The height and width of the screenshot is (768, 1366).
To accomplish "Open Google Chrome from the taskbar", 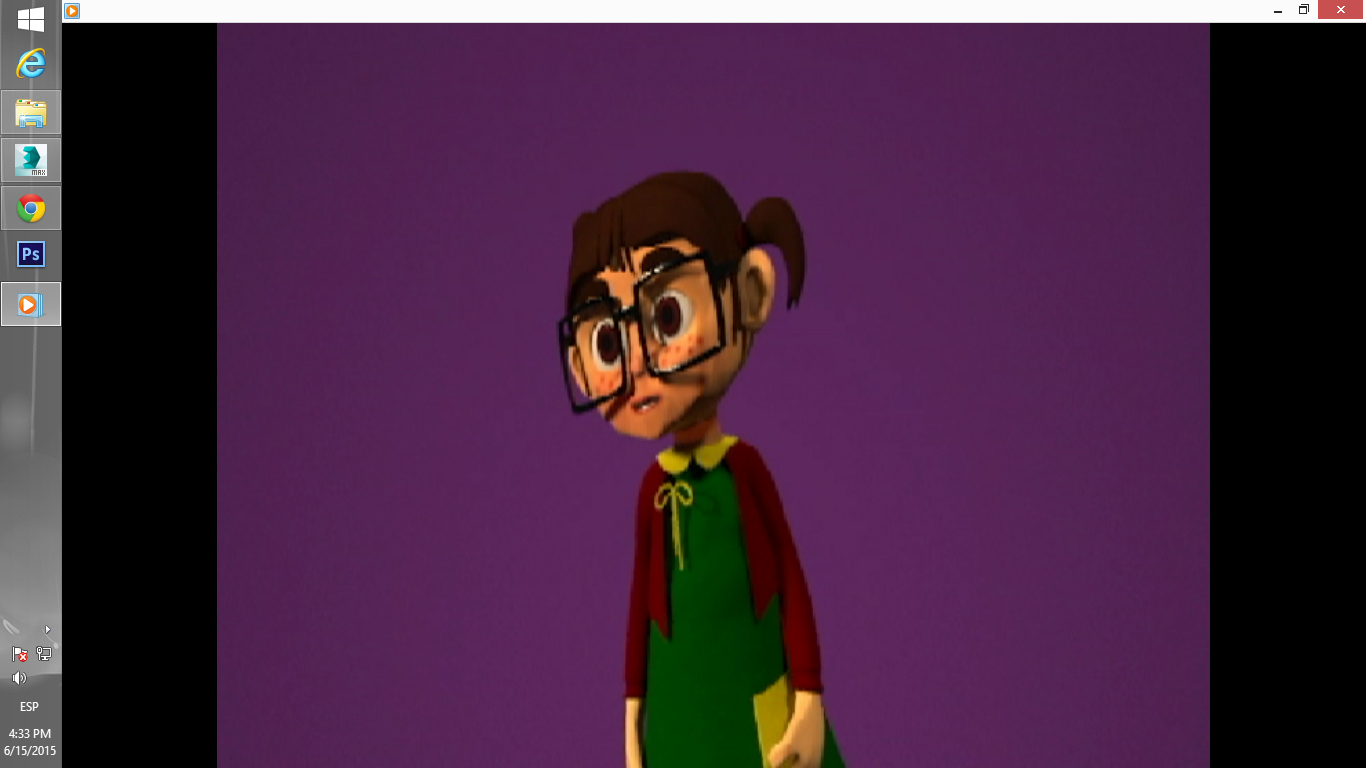I will coord(31,208).
